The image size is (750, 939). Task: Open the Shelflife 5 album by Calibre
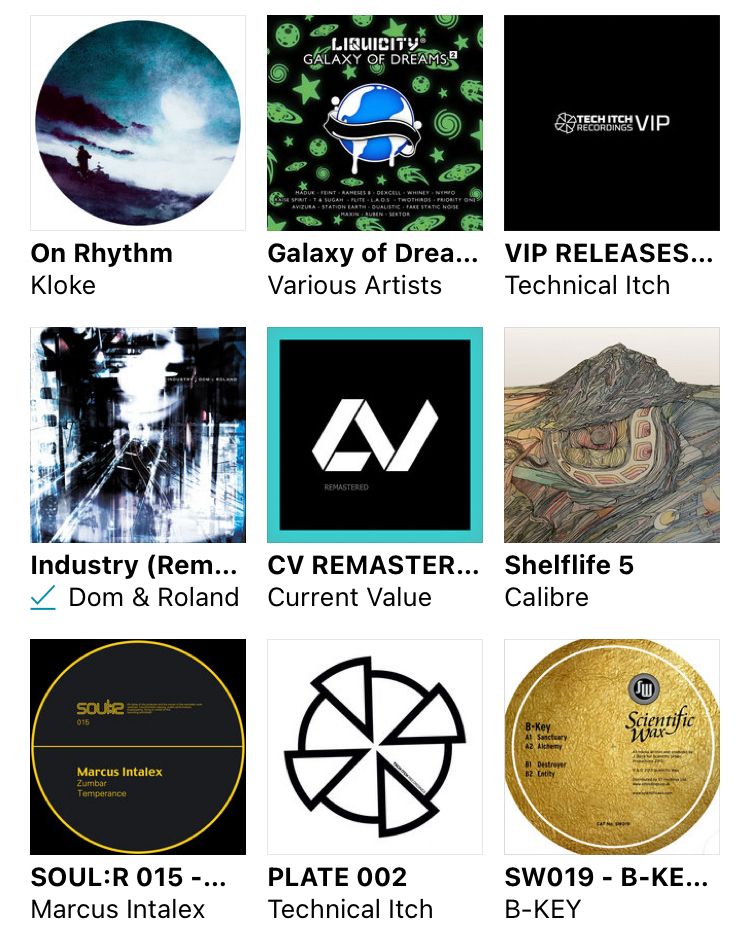pos(611,434)
